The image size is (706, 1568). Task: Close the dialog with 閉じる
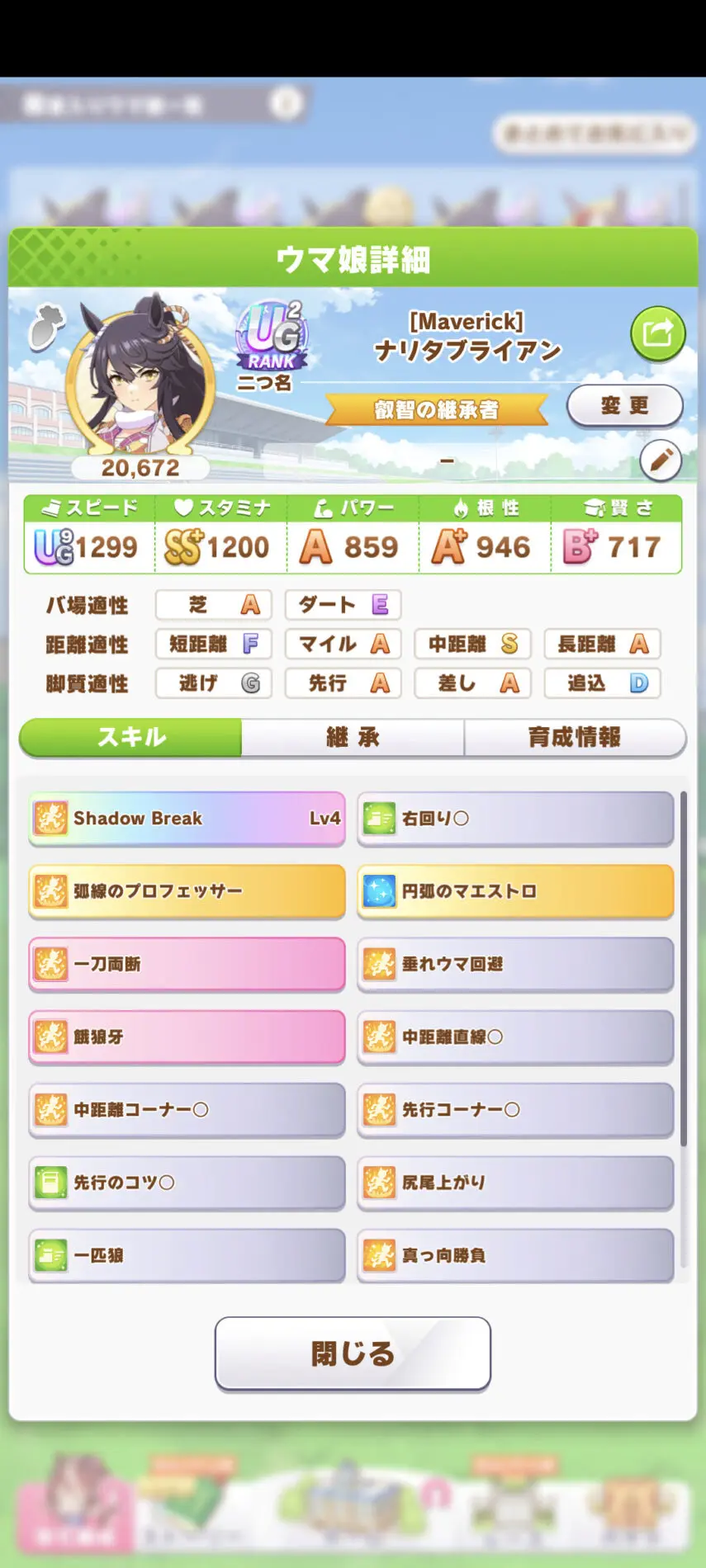click(353, 1354)
